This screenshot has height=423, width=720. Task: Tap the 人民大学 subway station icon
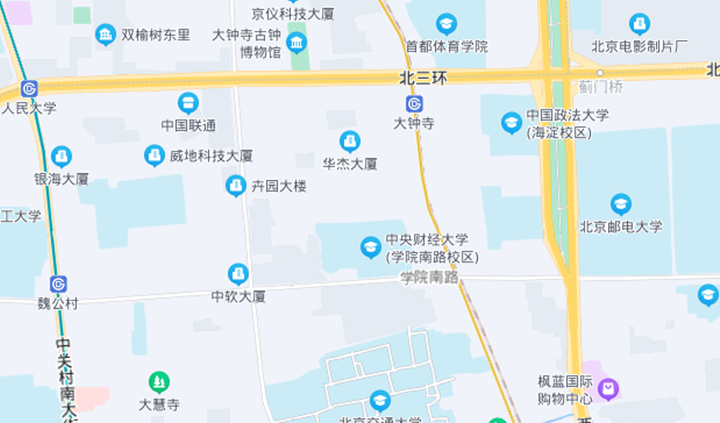tap(29, 88)
